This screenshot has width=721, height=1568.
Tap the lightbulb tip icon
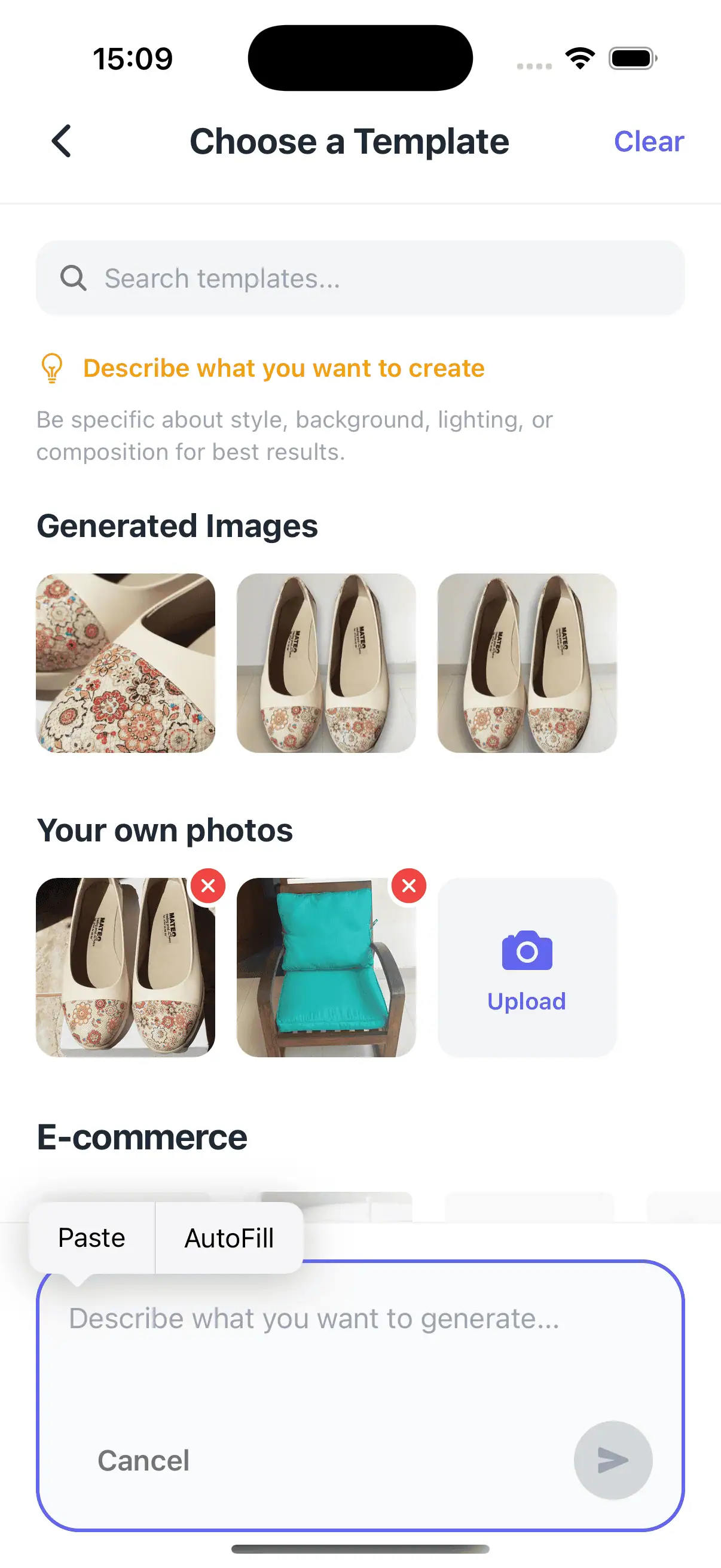point(52,368)
